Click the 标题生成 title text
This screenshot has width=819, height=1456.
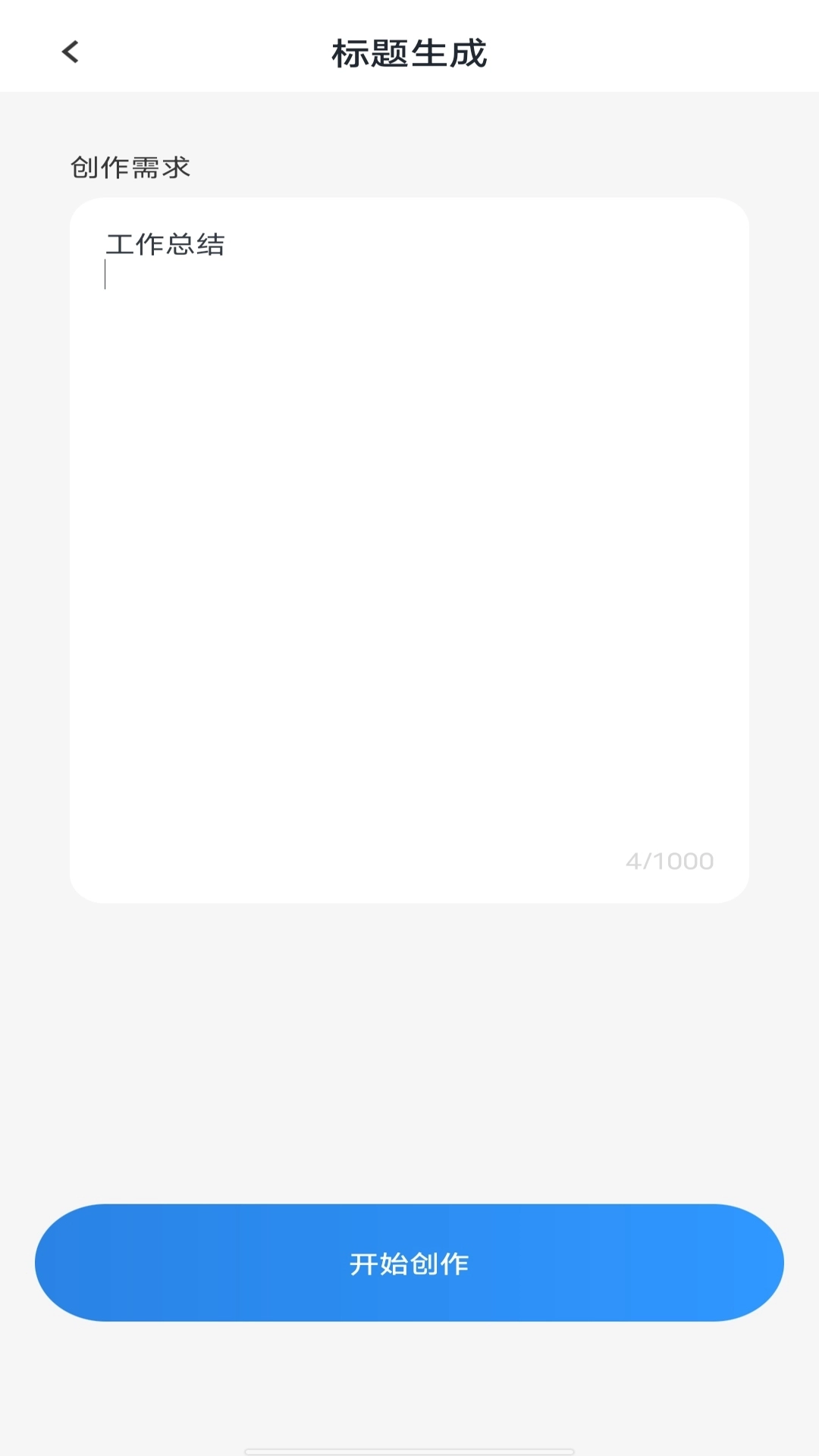pos(409,53)
